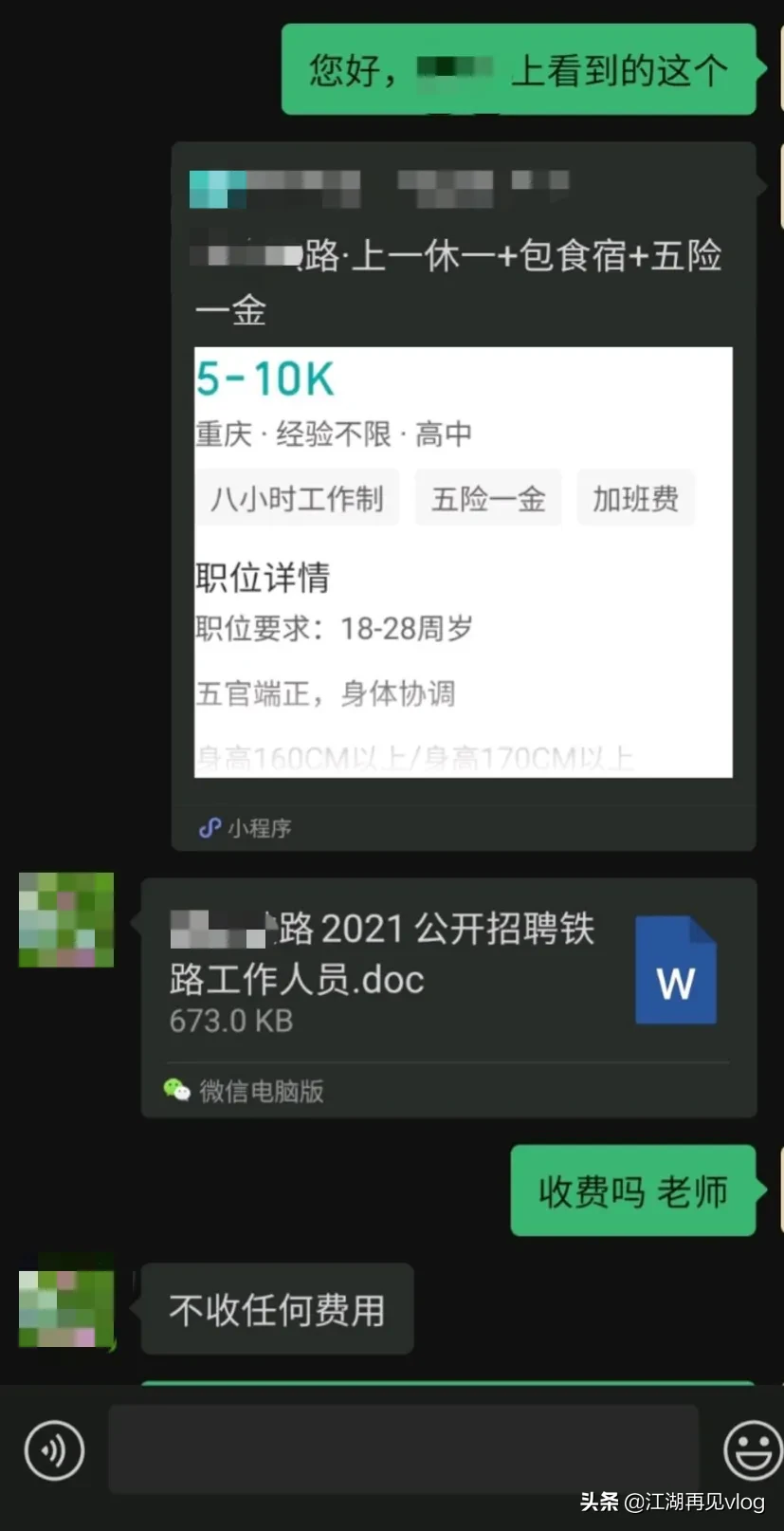This screenshot has width=784, height=1531.
Task: Tap the speaker icon at bottom left
Action: (54, 1449)
